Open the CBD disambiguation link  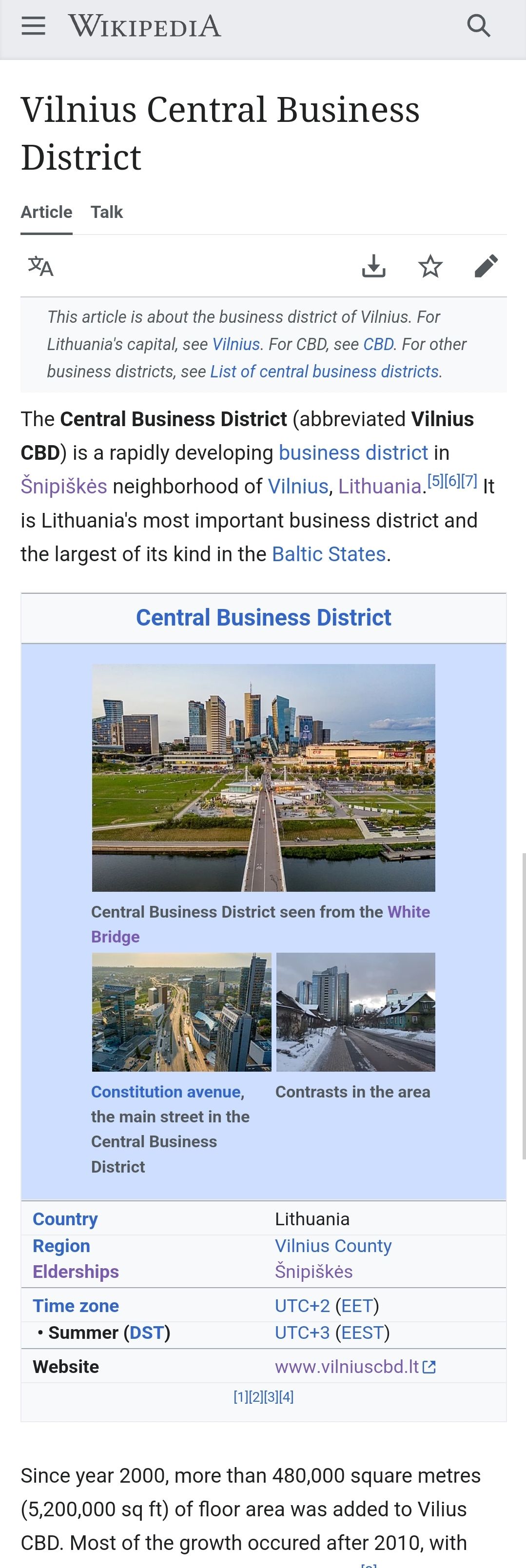pyautogui.click(x=378, y=345)
